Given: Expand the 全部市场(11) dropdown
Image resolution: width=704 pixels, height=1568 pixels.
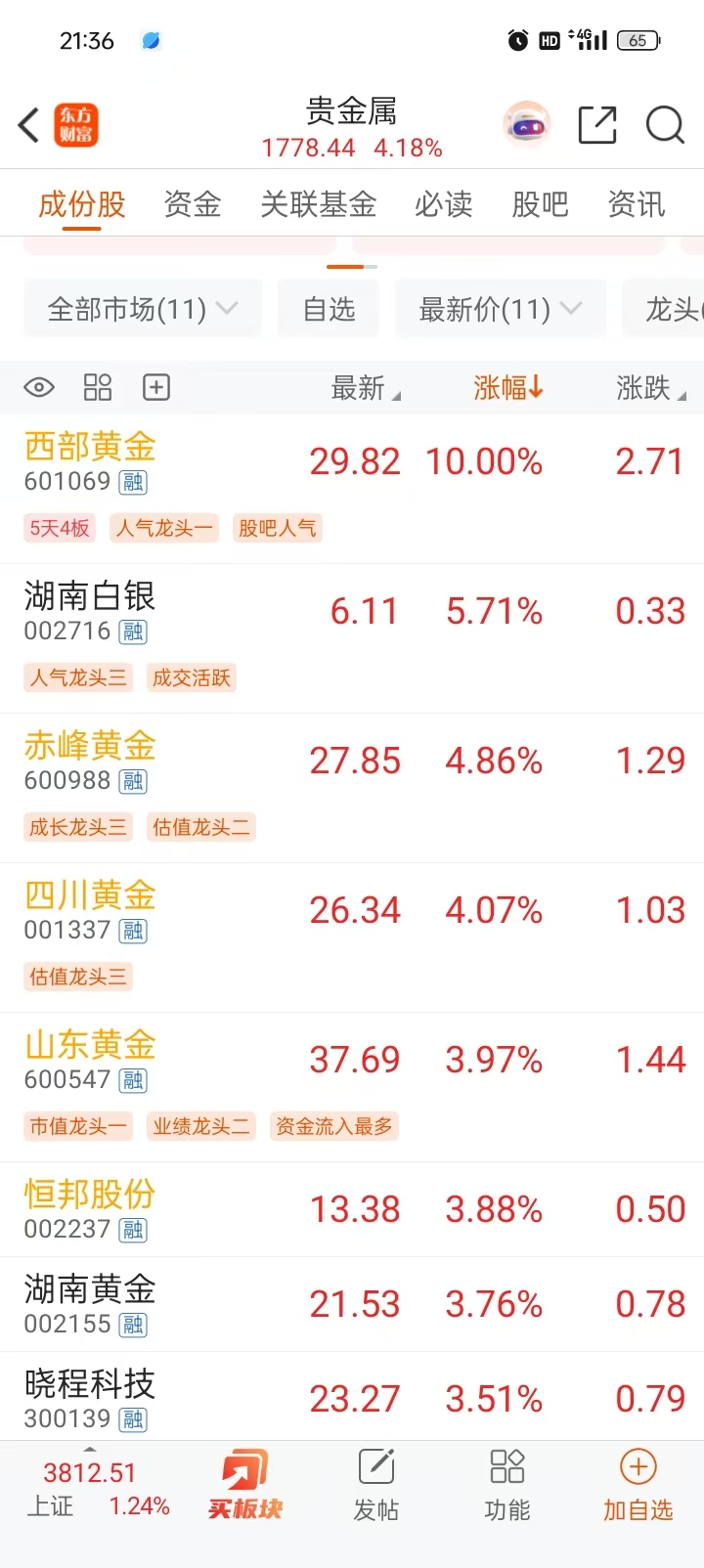Looking at the screenshot, I should point(143,310).
